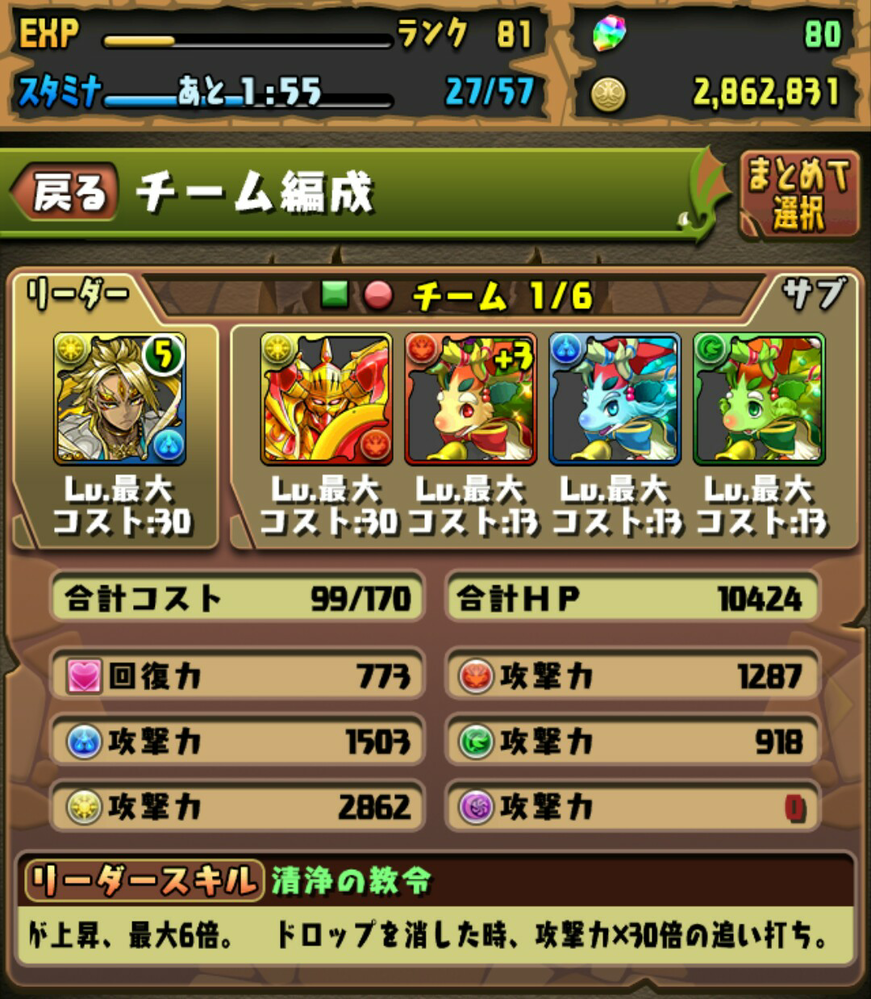Select the leader monster slot
Viewport: 871px width, 999px height.
click(120, 399)
